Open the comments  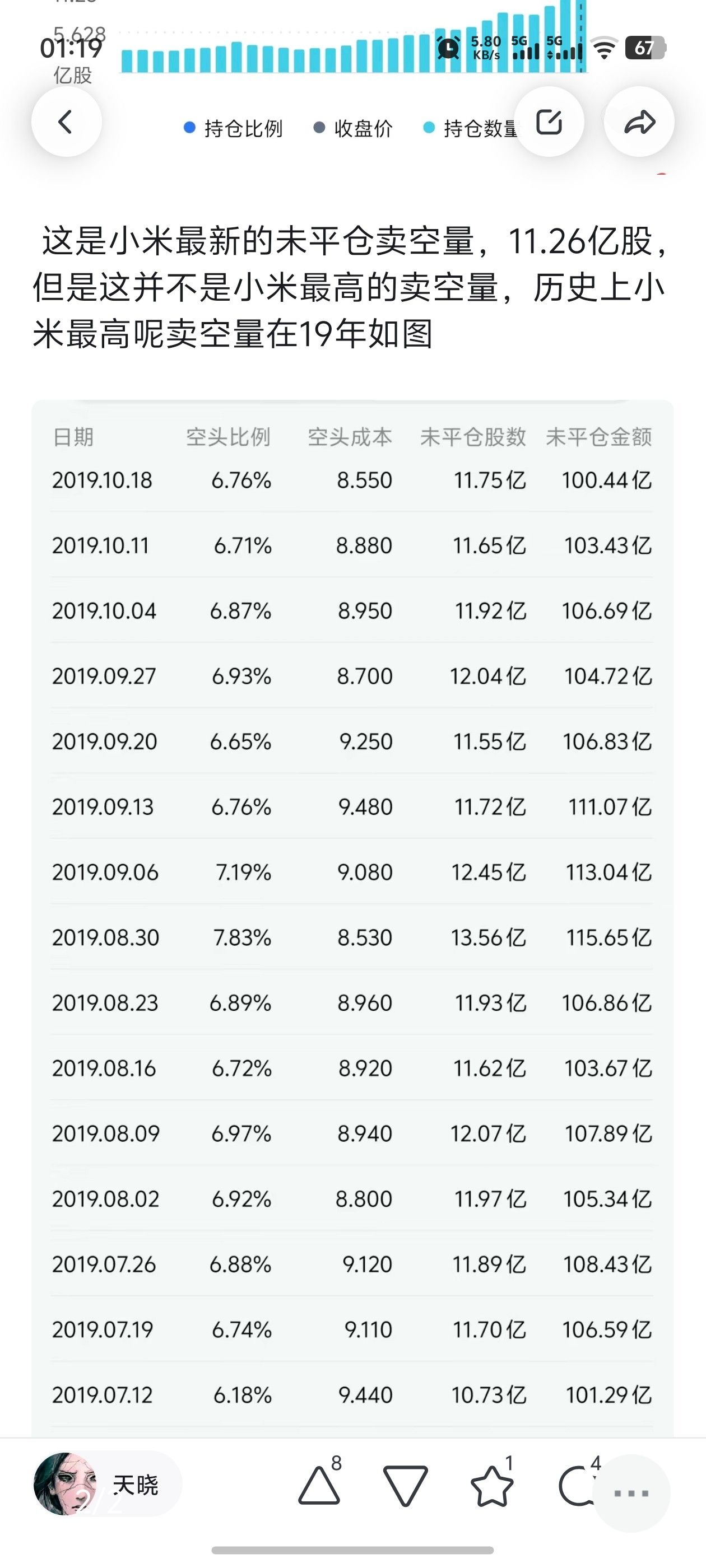(x=575, y=1485)
